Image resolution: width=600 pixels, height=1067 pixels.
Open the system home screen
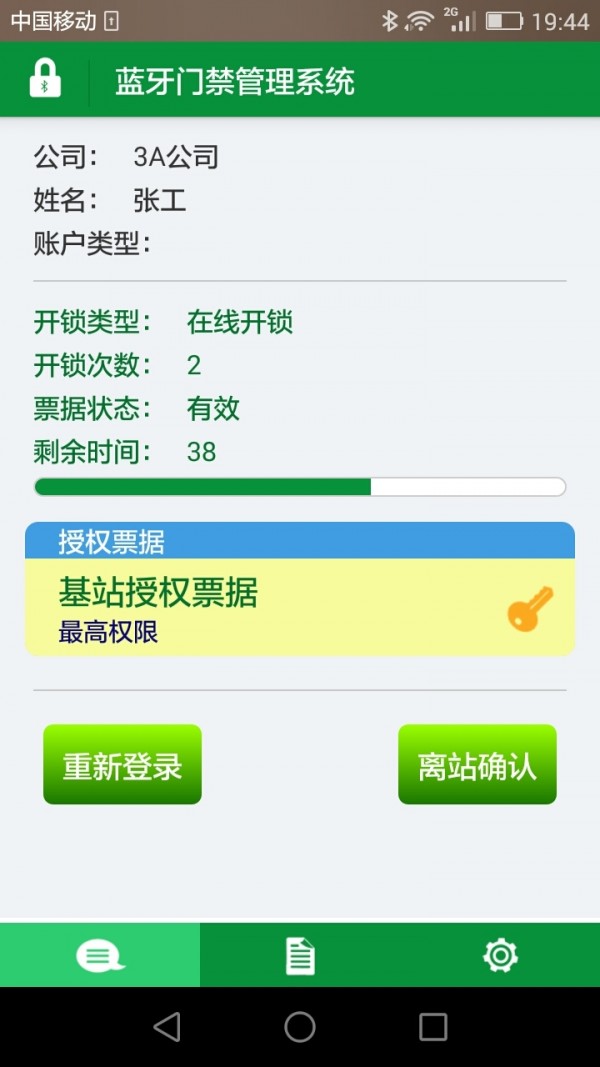point(300,1026)
